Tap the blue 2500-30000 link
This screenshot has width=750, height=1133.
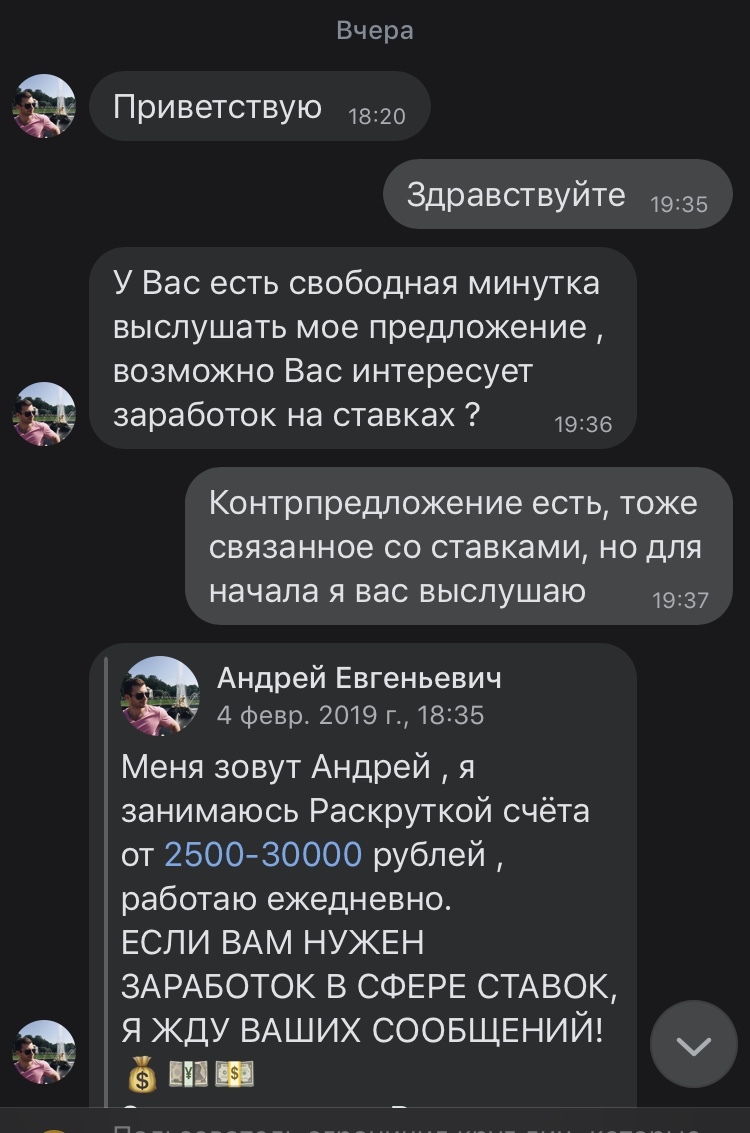pyautogui.click(x=262, y=855)
